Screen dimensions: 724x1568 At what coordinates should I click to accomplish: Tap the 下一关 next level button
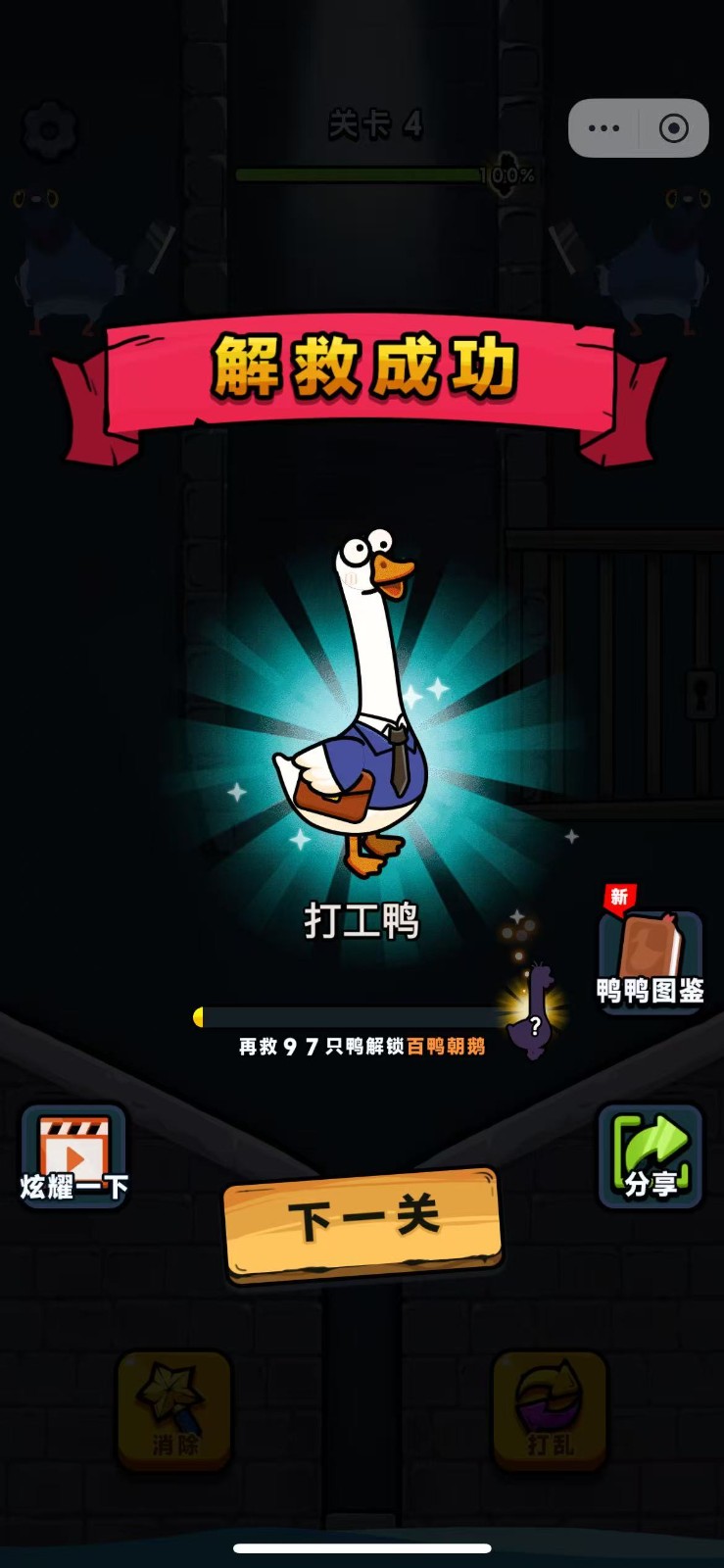tap(362, 1221)
